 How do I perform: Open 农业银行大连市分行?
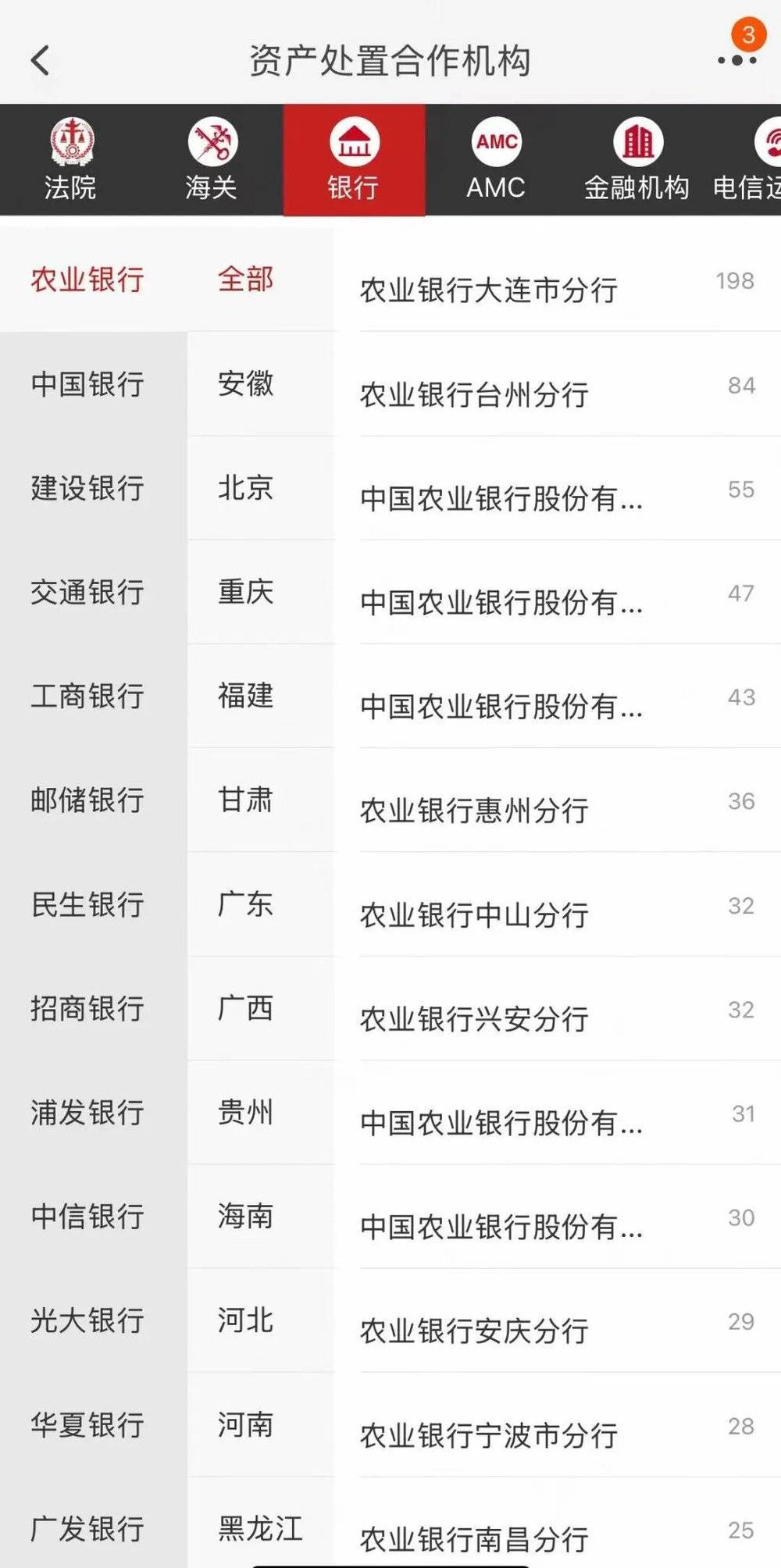(x=489, y=290)
